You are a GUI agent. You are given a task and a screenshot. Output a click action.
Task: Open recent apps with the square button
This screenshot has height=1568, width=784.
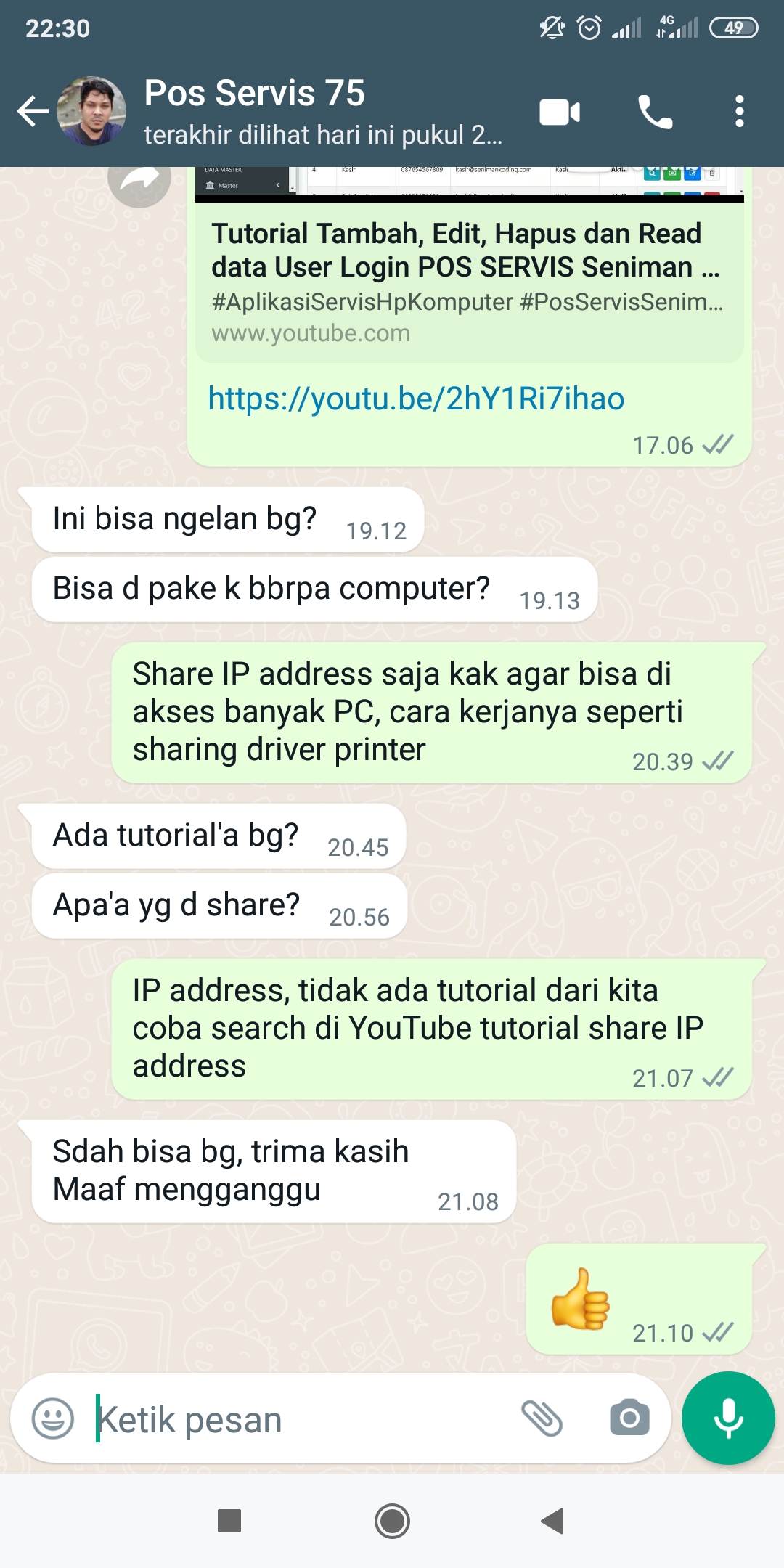coord(229,1521)
